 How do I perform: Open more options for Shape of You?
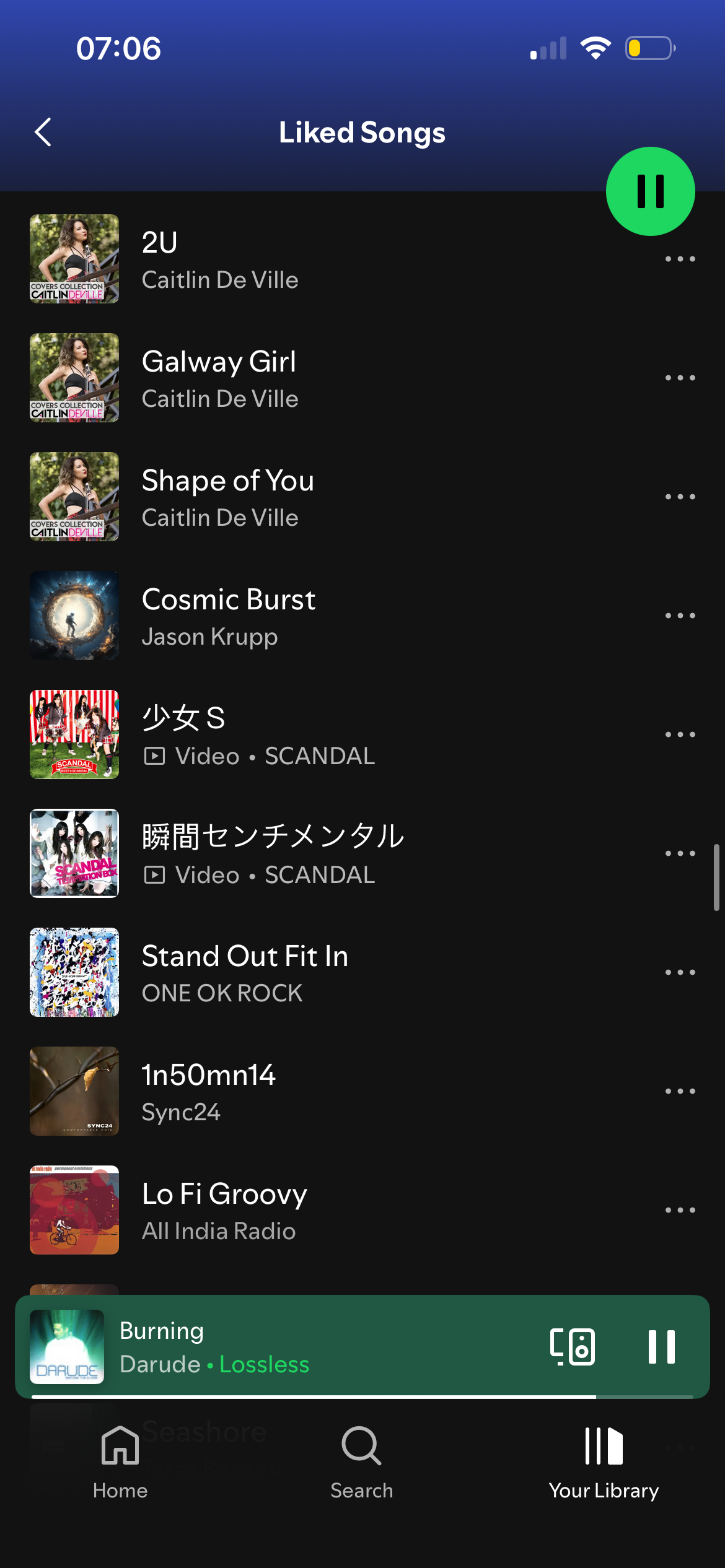coord(680,497)
